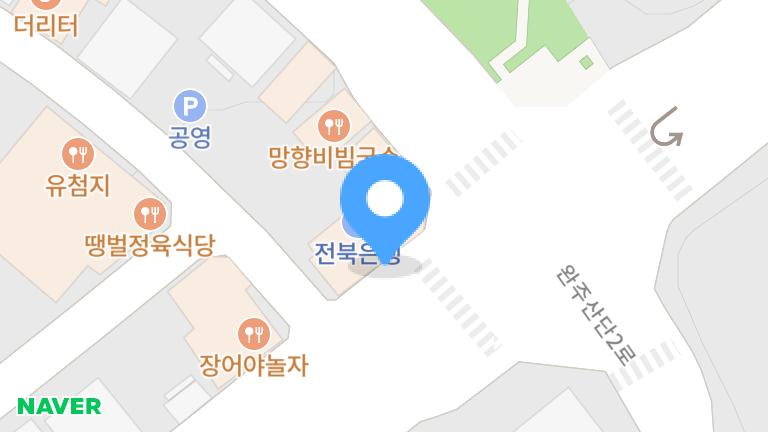Image resolution: width=768 pixels, height=432 pixels.
Task: Open the 공영 parking marker
Action: (x=189, y=105)
